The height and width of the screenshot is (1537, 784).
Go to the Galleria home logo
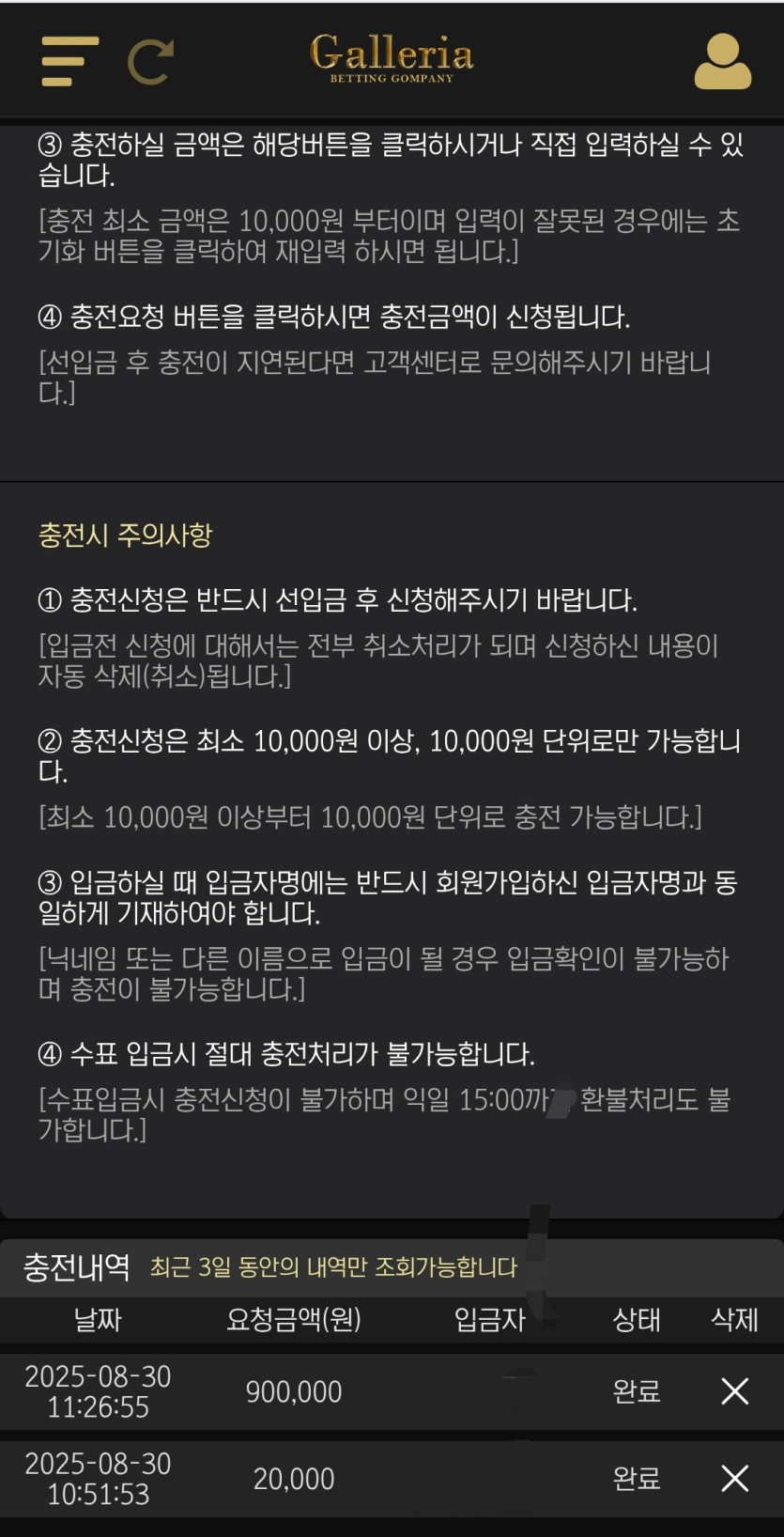click(x=392, y=58)
